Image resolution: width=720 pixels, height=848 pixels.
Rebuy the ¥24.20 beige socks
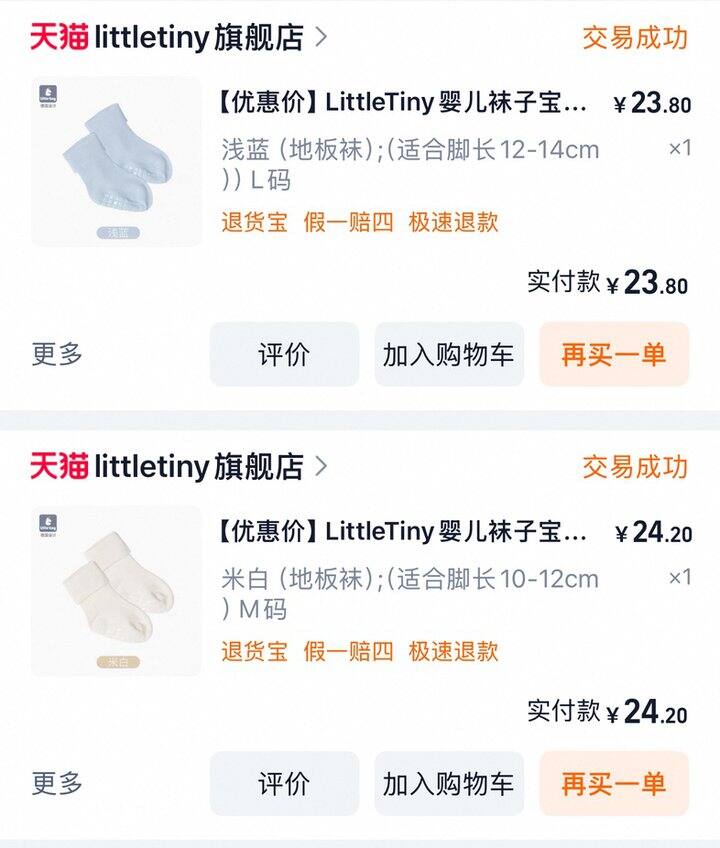tap(613, 783)
